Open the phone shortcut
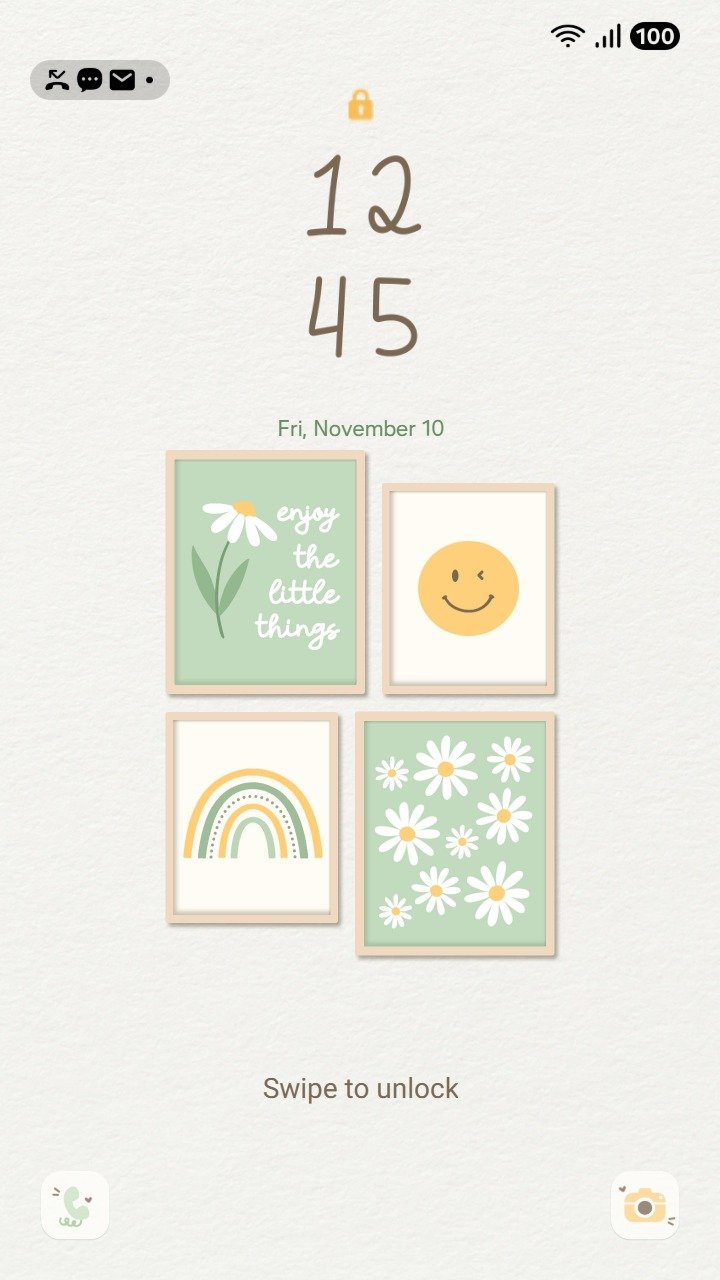 pyautogui.click(x=75, y=1205)
